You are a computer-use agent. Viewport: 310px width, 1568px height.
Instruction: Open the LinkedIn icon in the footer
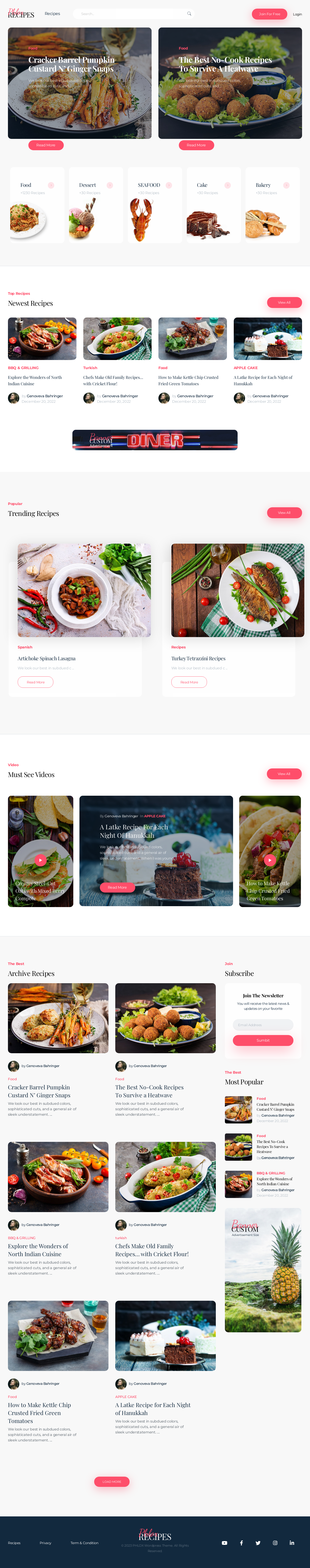(292, 1543)
